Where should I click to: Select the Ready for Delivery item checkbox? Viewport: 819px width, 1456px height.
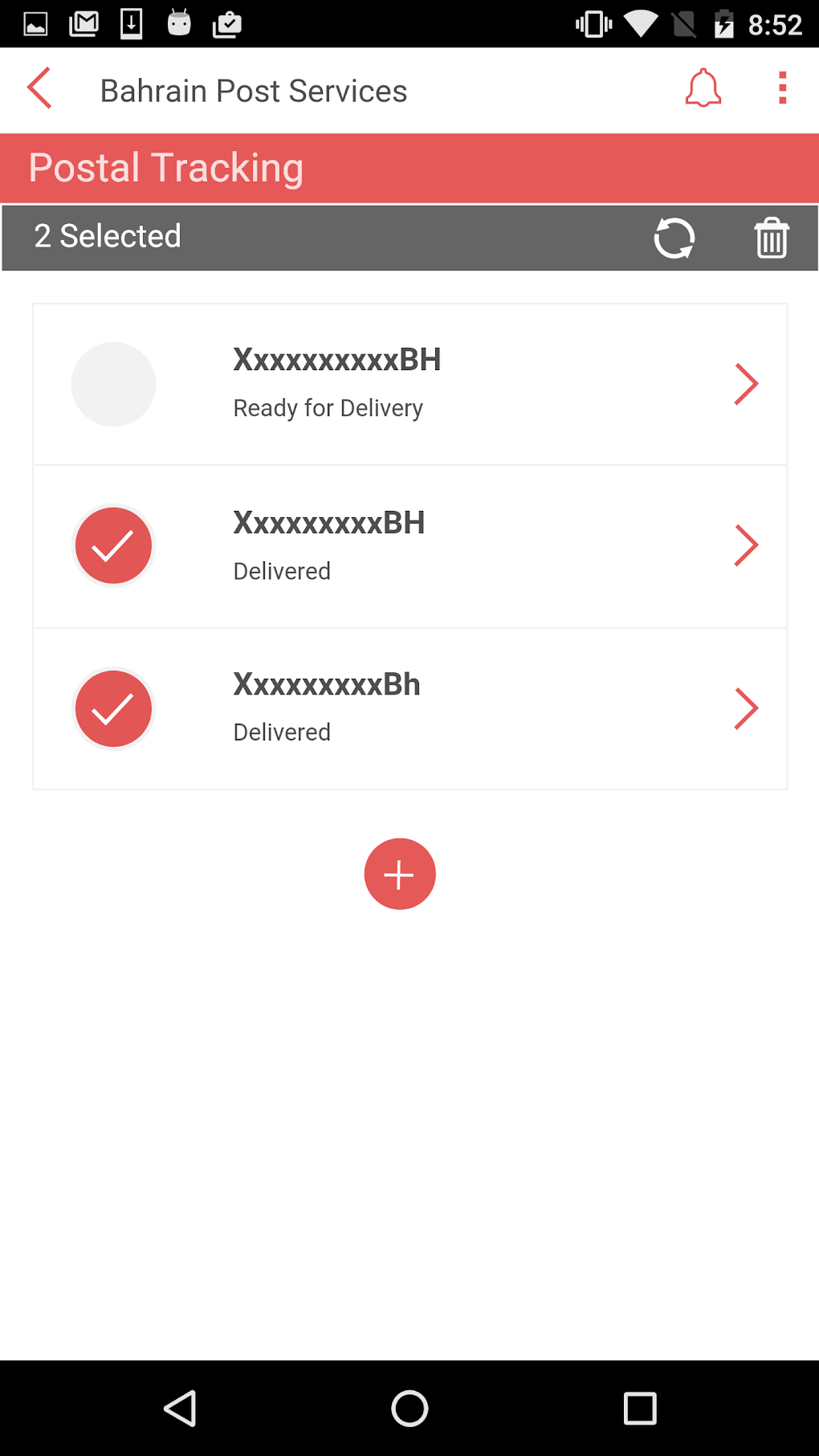pyautogui.click(x=113, y=385)
